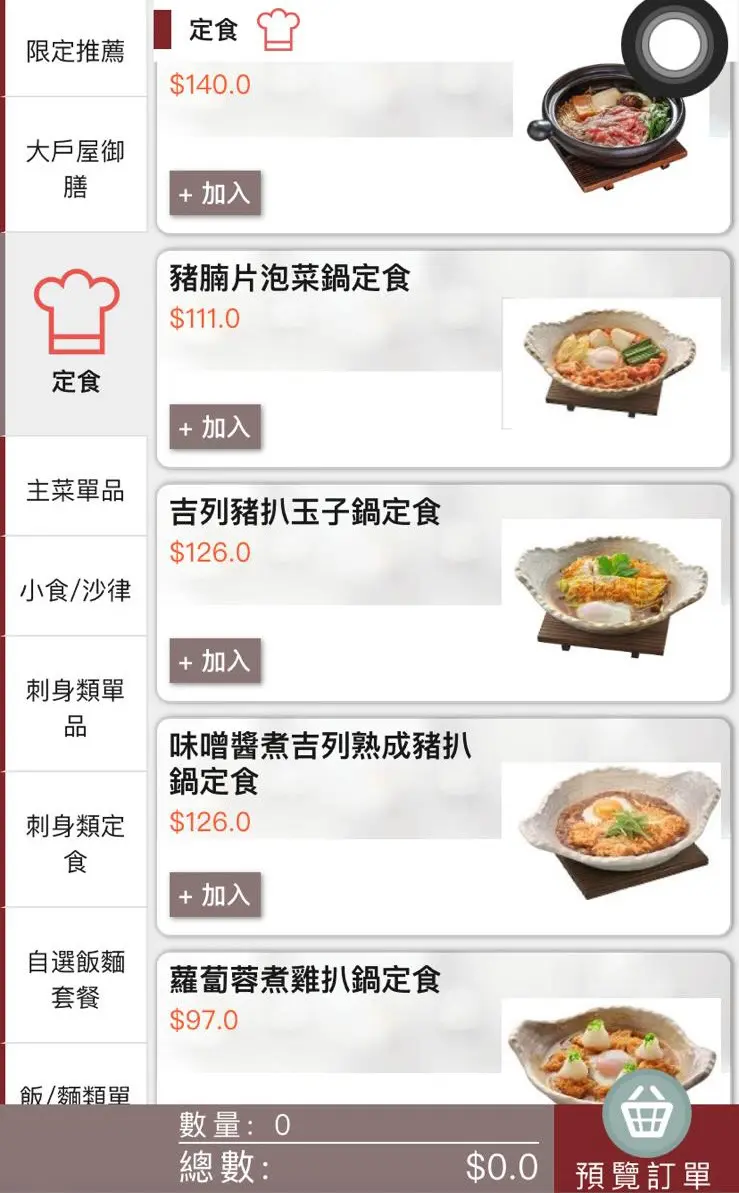View details of 蘿蔔蓉煮雞扒鍋定食
739x1193 pixels.
[x=305, y=980]
